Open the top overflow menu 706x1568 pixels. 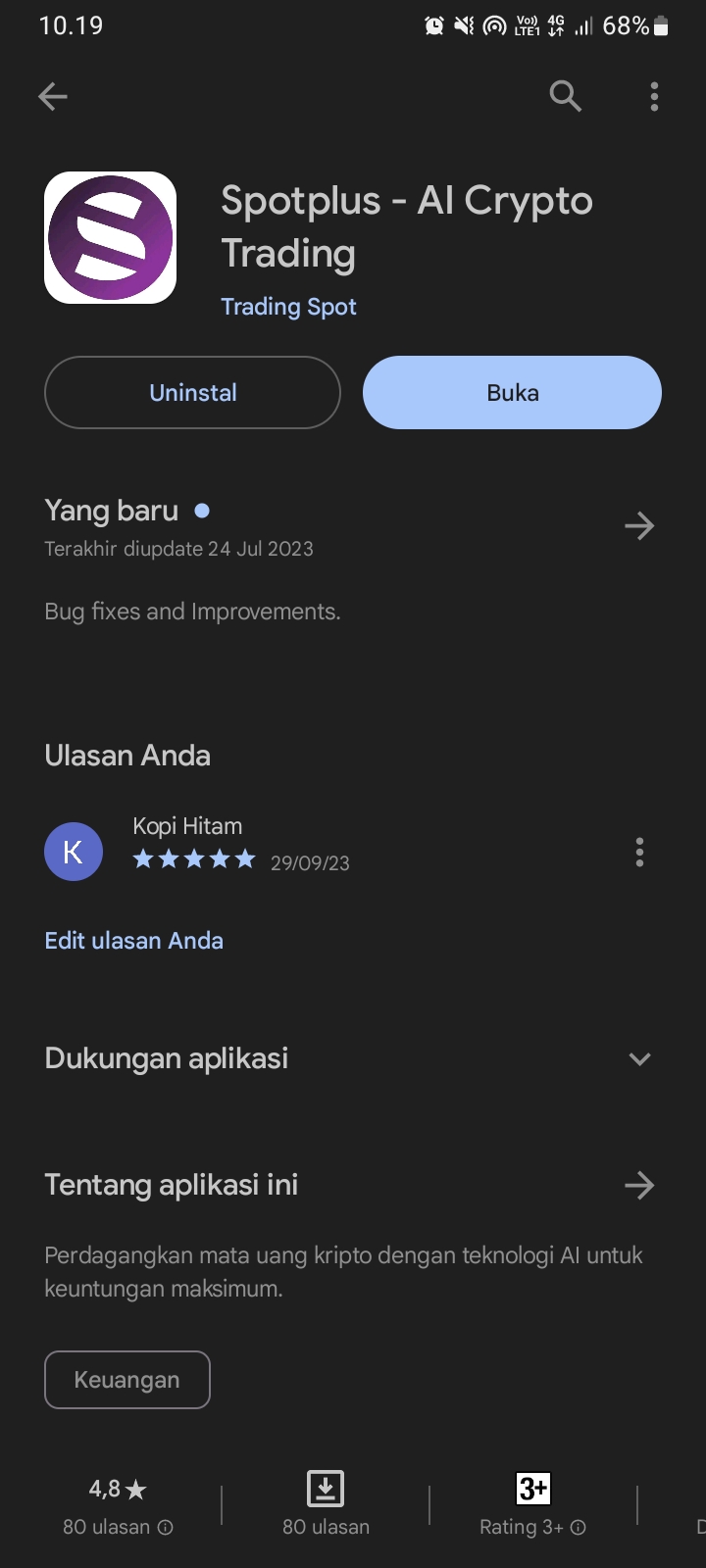pos(654,96)
